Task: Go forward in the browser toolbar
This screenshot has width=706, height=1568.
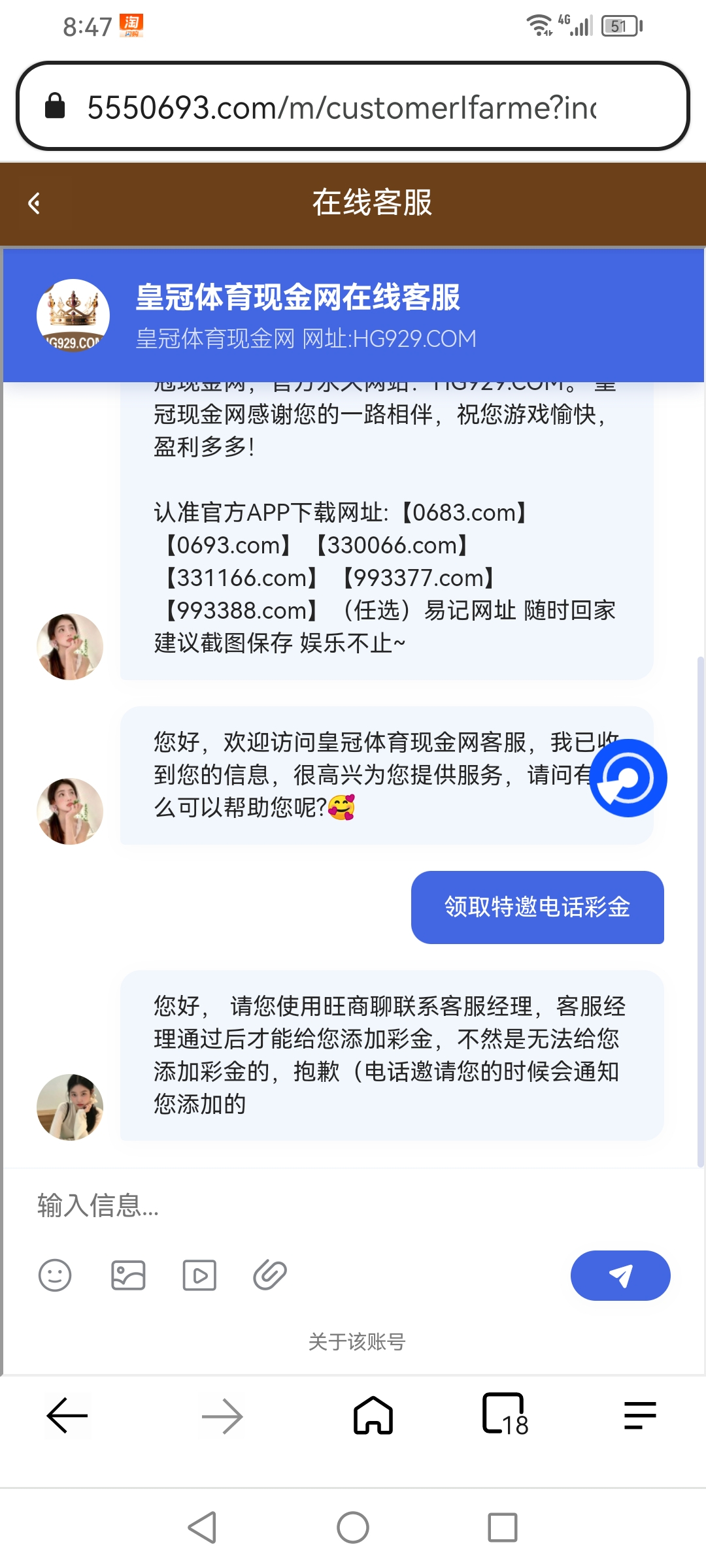Action: point(222,1416)
